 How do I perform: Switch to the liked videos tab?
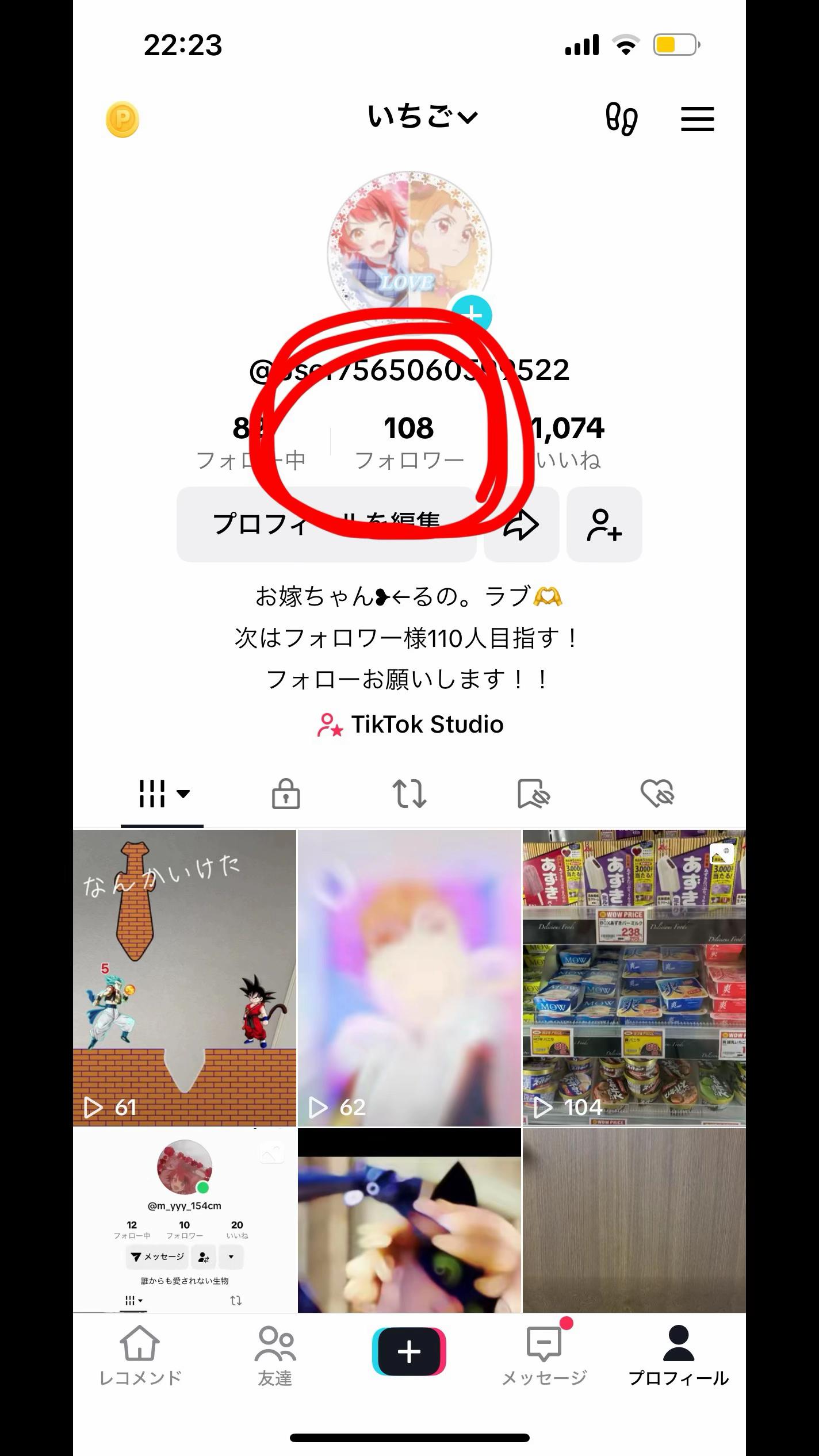pos(657,794)
